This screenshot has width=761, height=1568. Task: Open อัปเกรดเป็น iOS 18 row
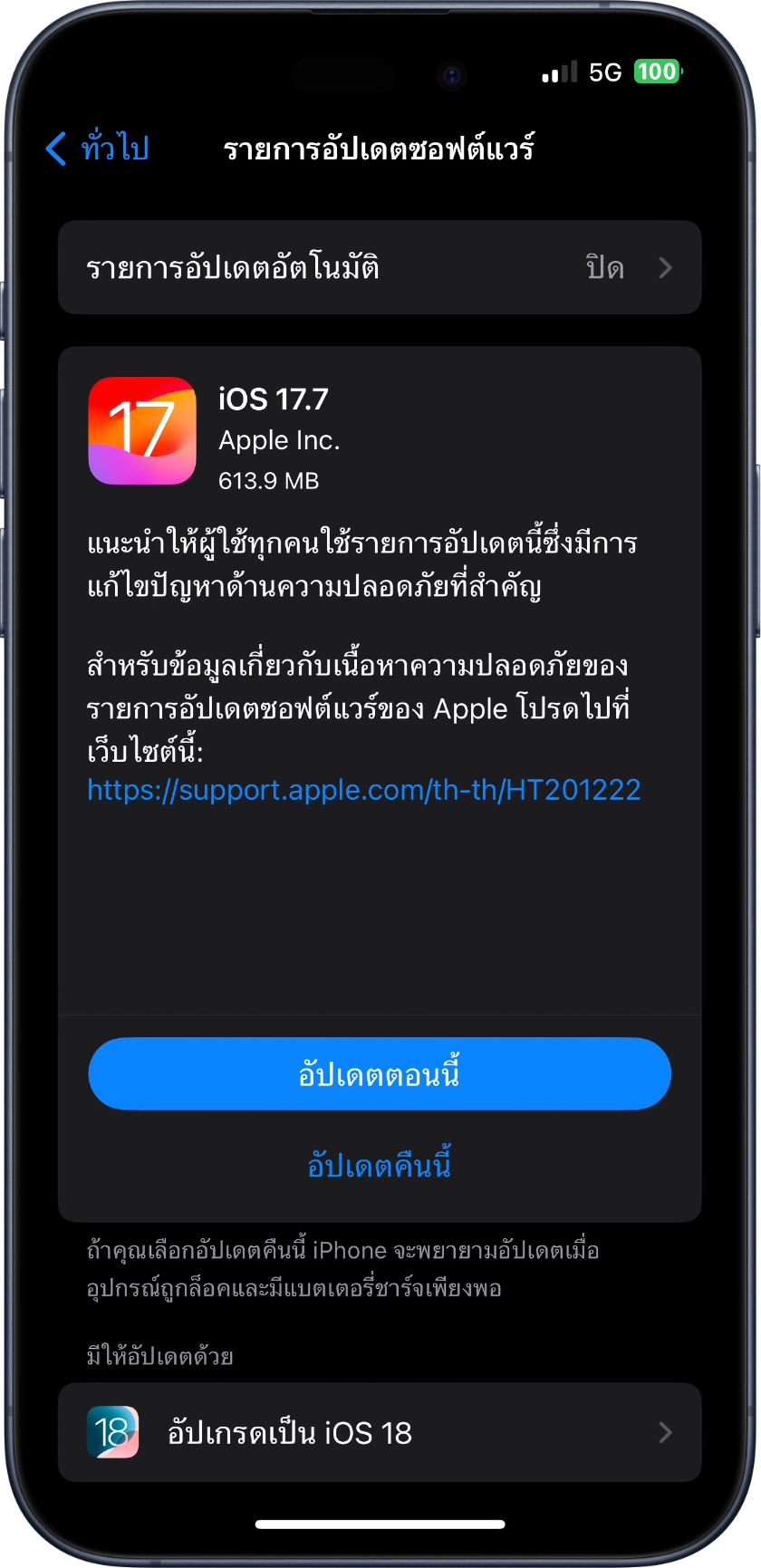[379, 1432]
